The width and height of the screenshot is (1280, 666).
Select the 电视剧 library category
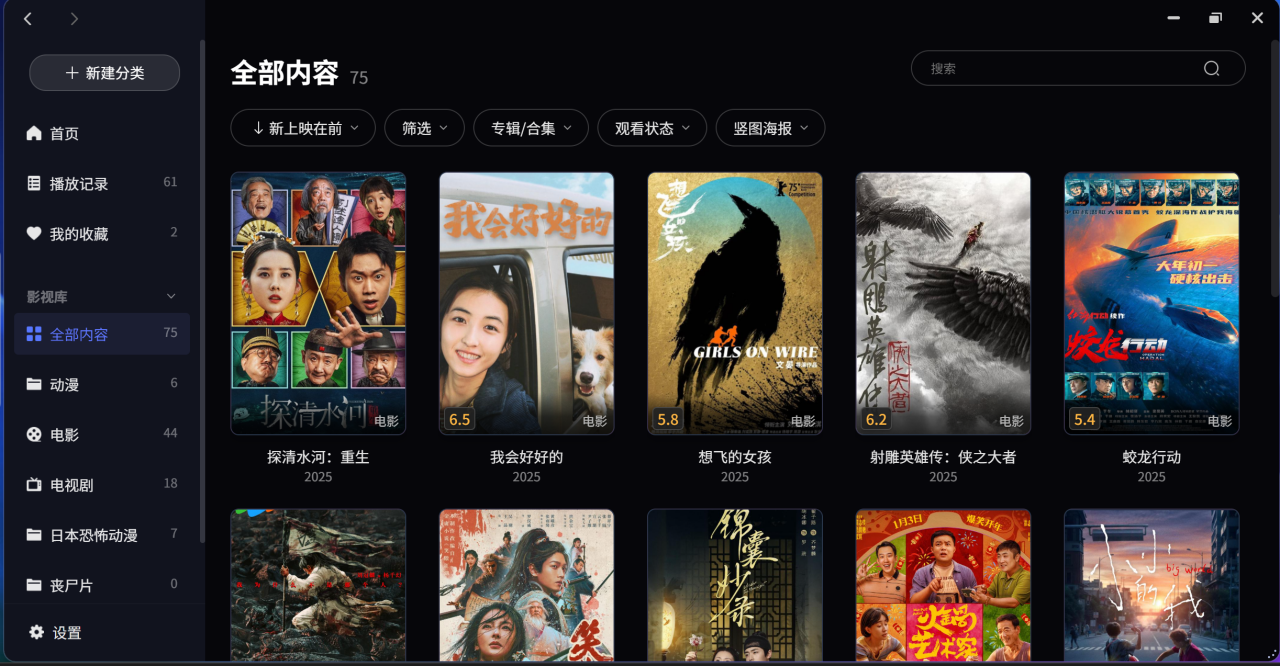point(71,485)
